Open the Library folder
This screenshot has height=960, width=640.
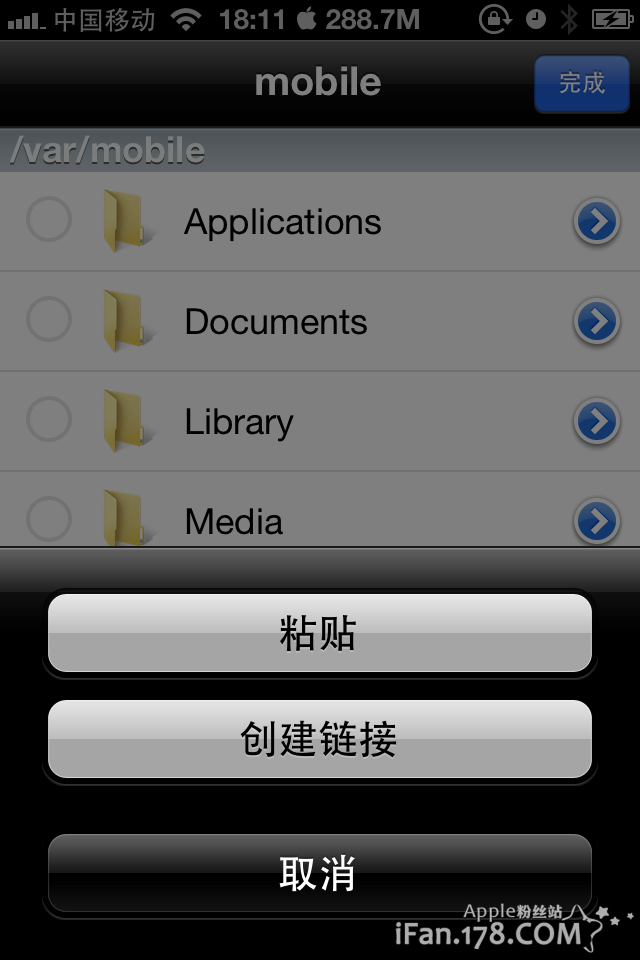coord(239,422)
